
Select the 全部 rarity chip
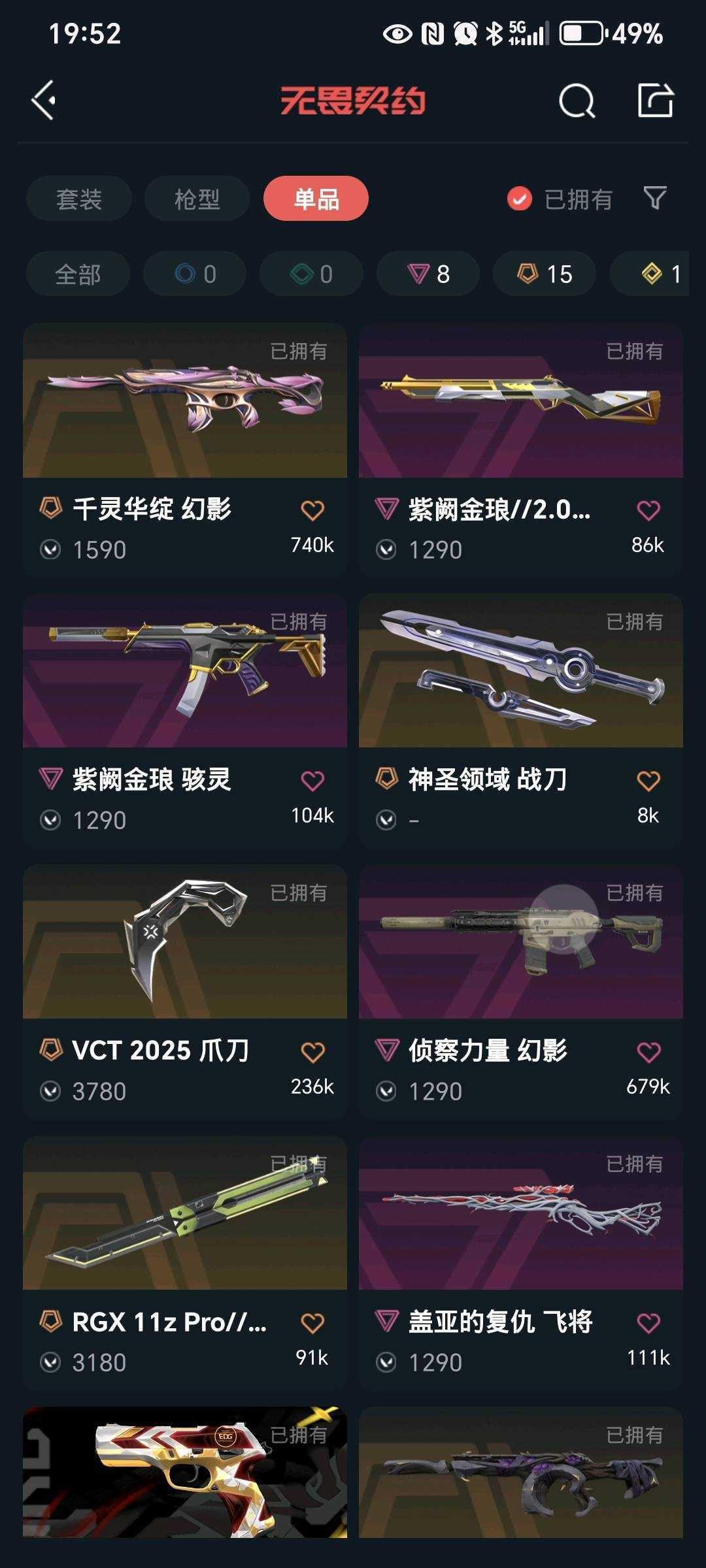pyautogui.click(x=78, y=274)
